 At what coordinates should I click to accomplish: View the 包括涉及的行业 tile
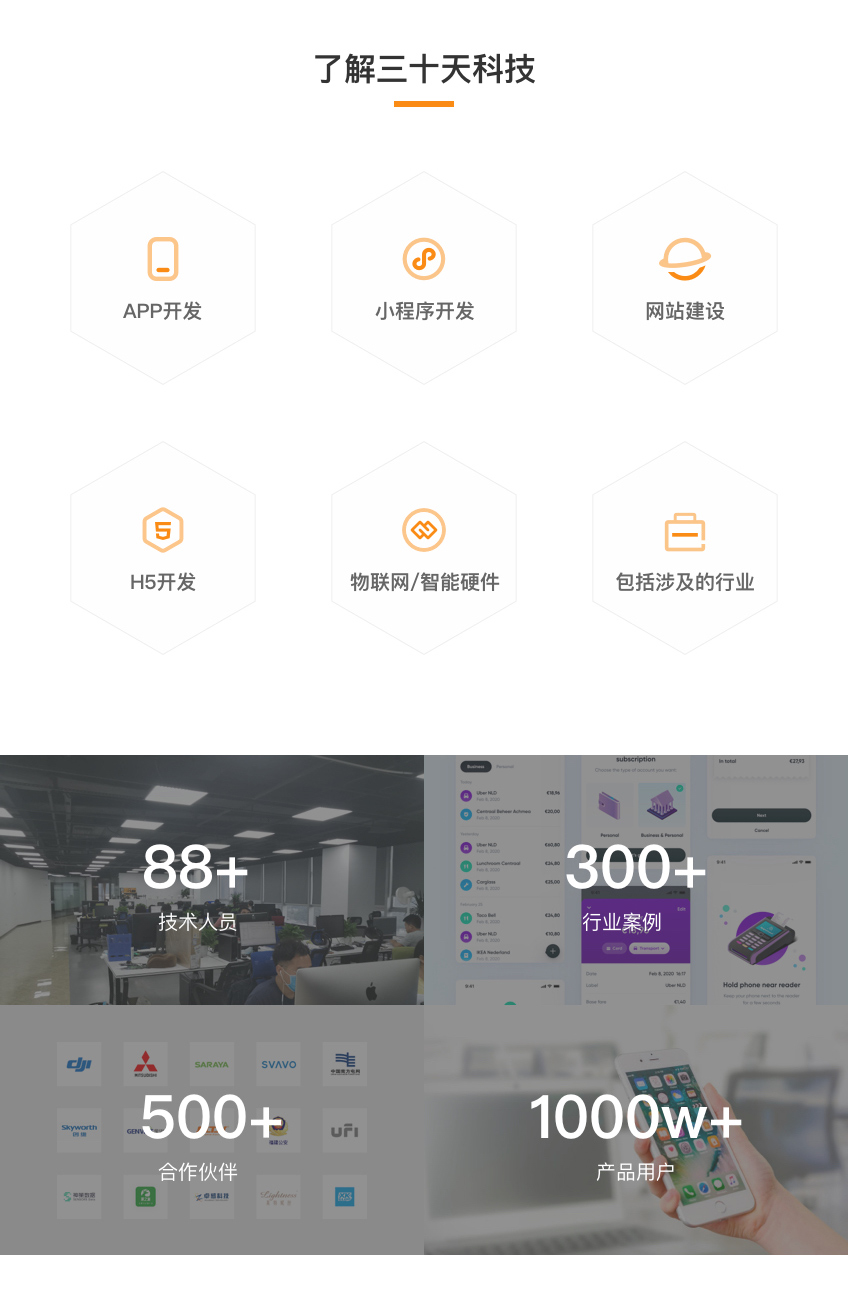point(685,549)
